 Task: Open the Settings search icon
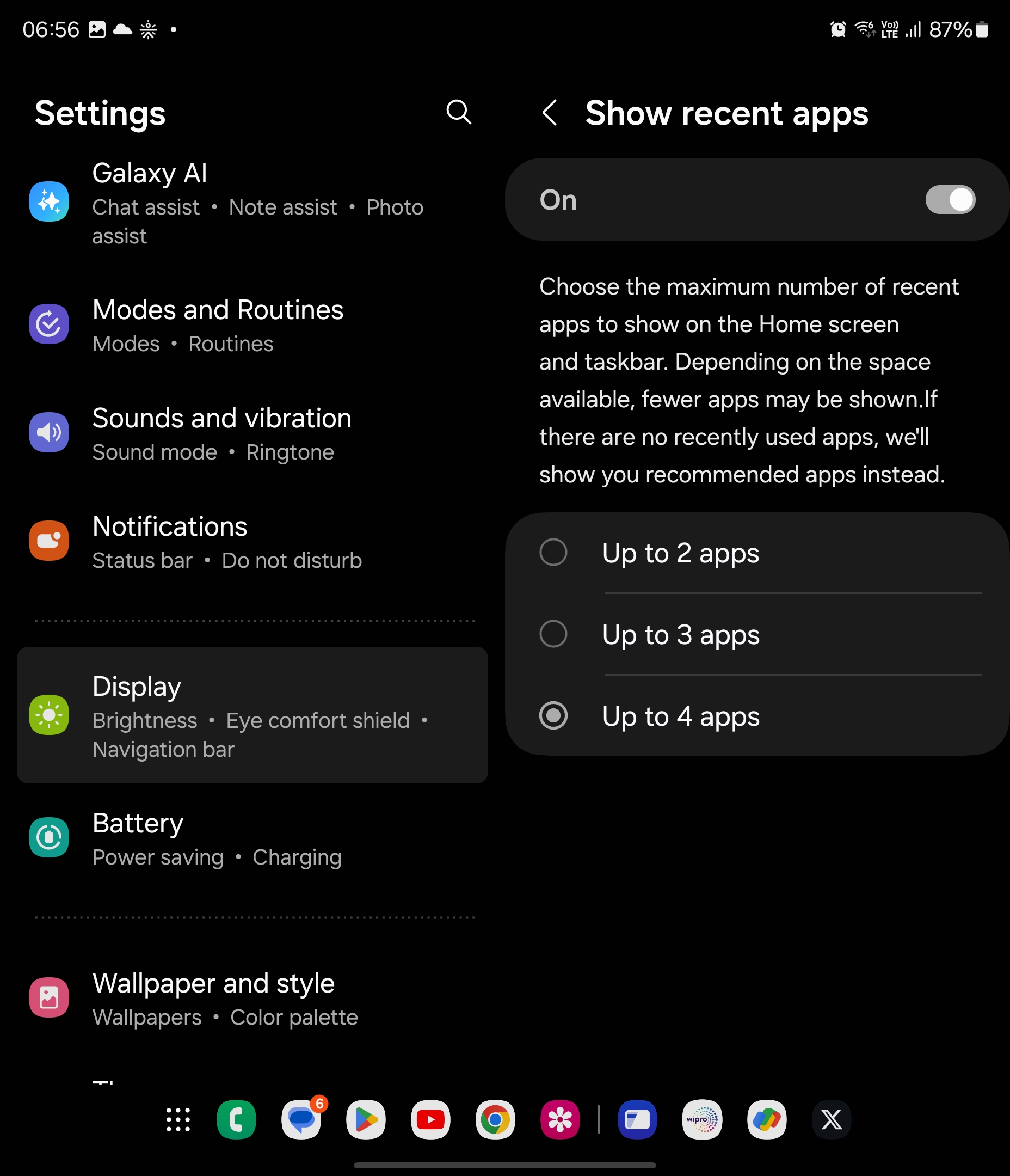click(x=458, y=112)
